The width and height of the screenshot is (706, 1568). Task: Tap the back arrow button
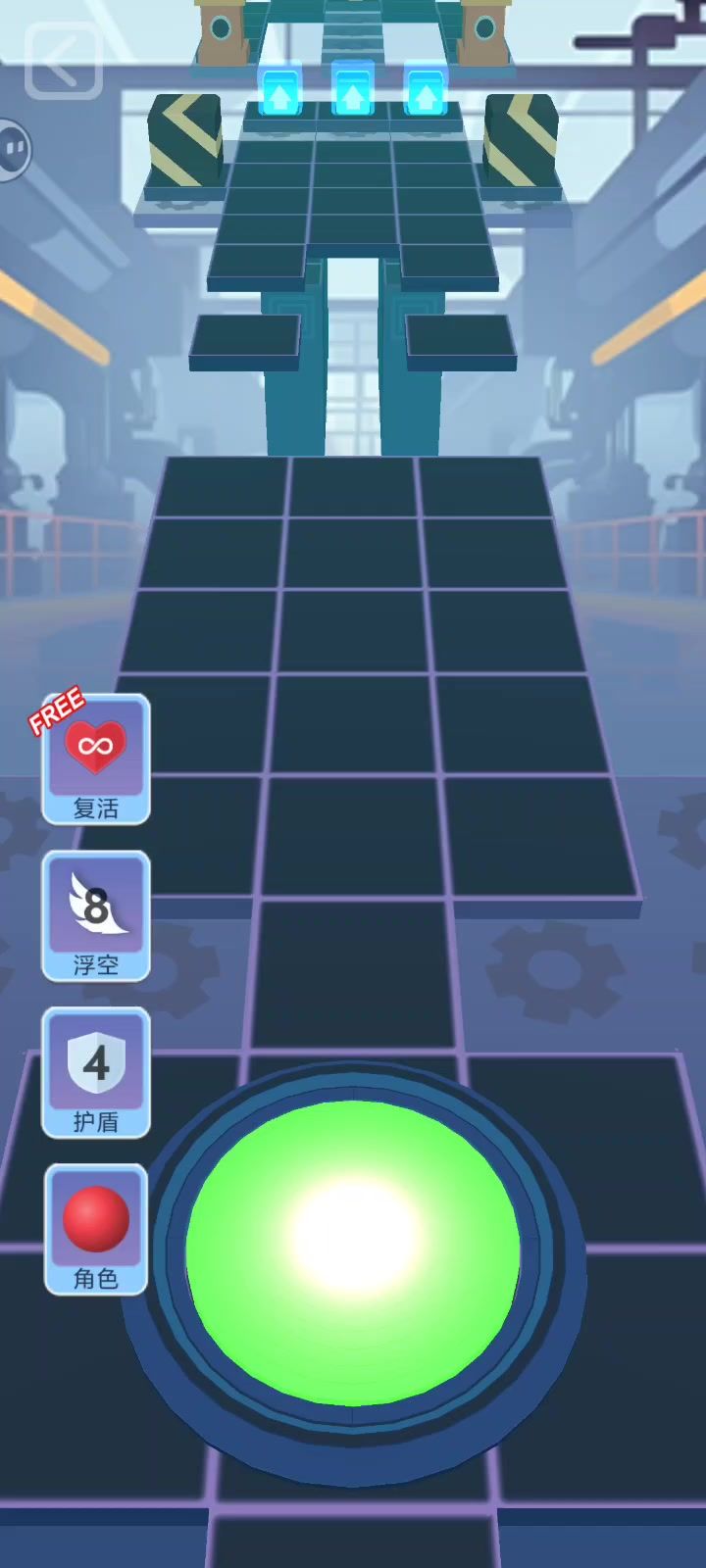pos(63,62)
